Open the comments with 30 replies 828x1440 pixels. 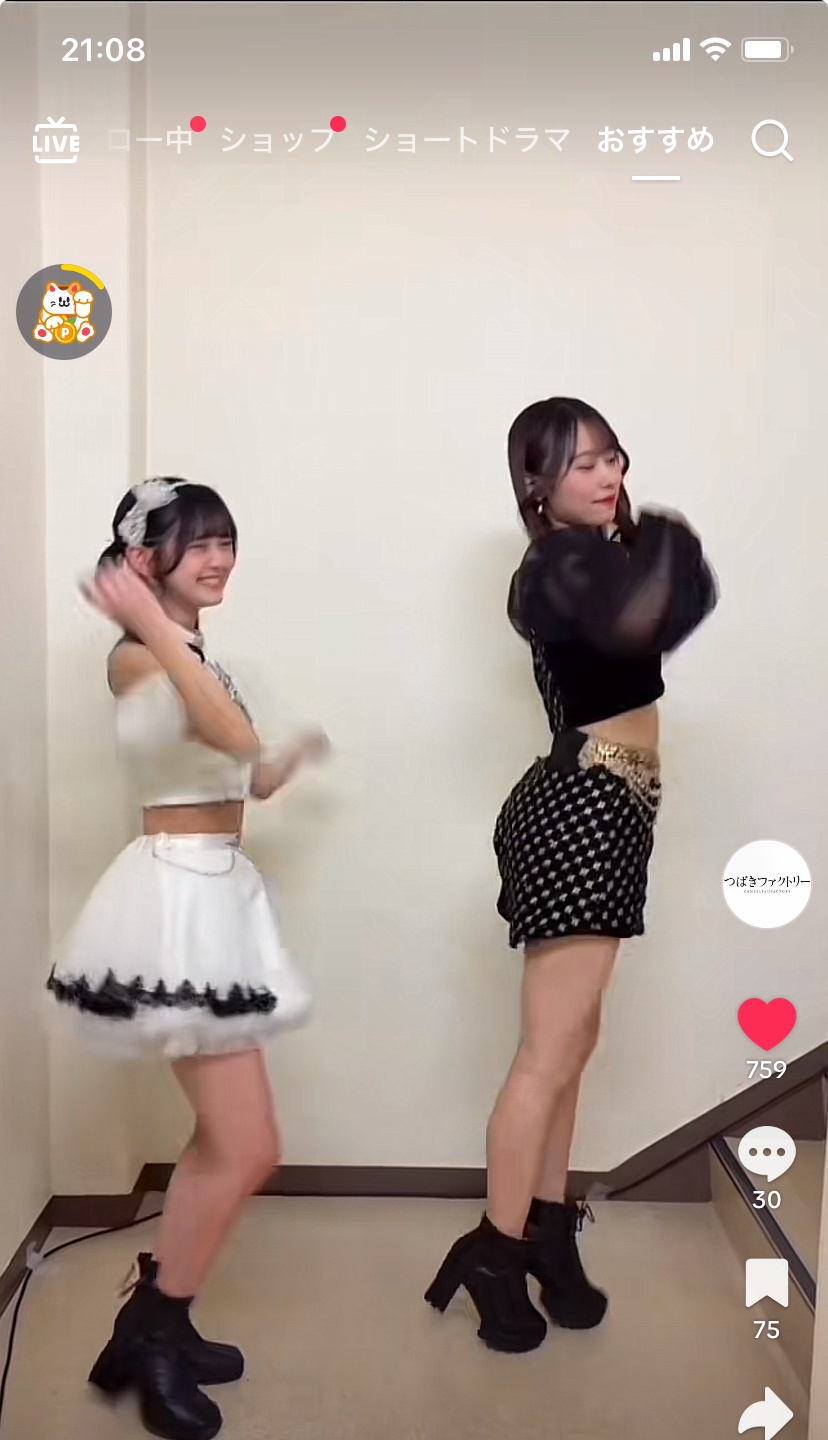(x=767, y=1155)
